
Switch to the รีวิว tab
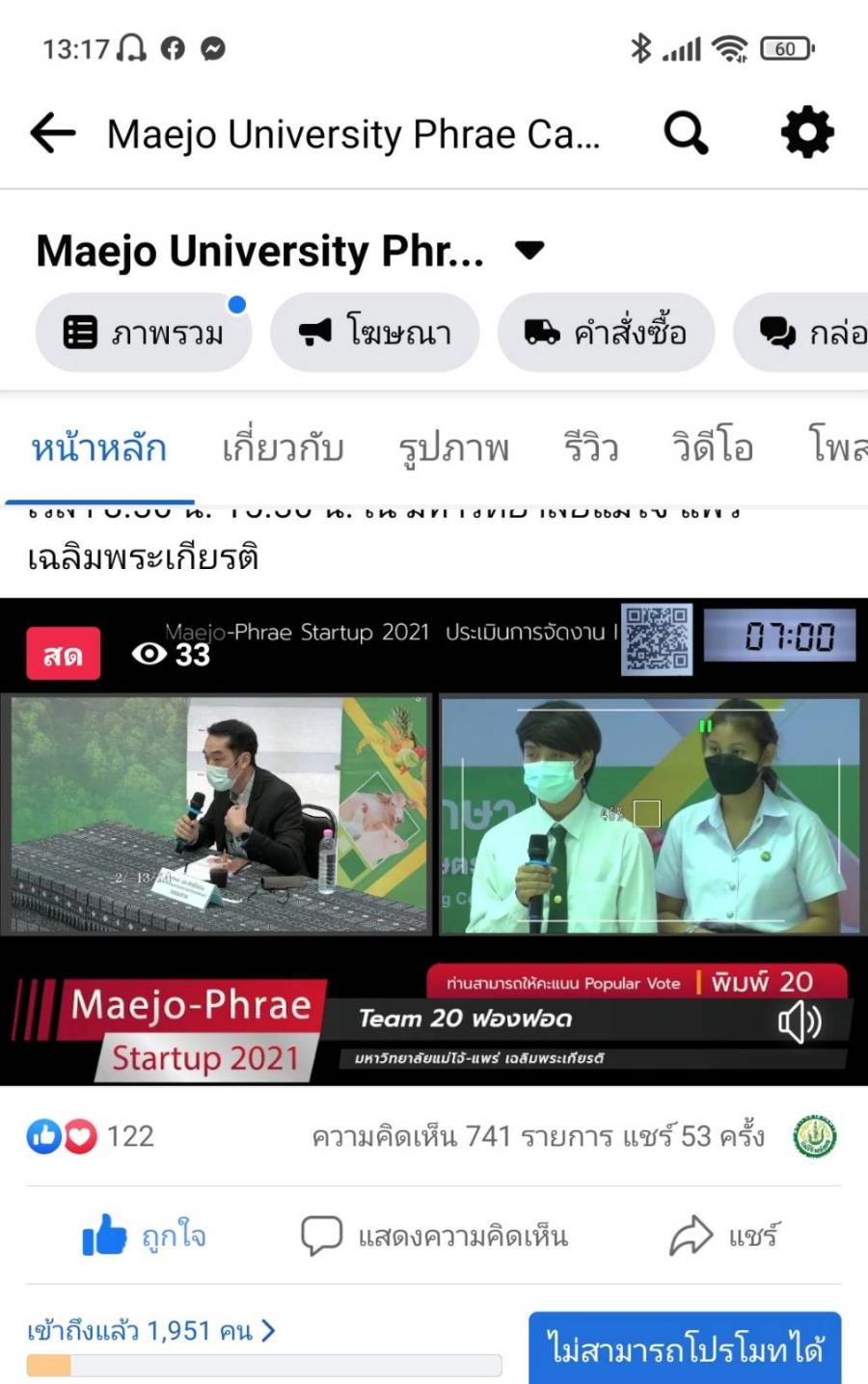point(590,448)
